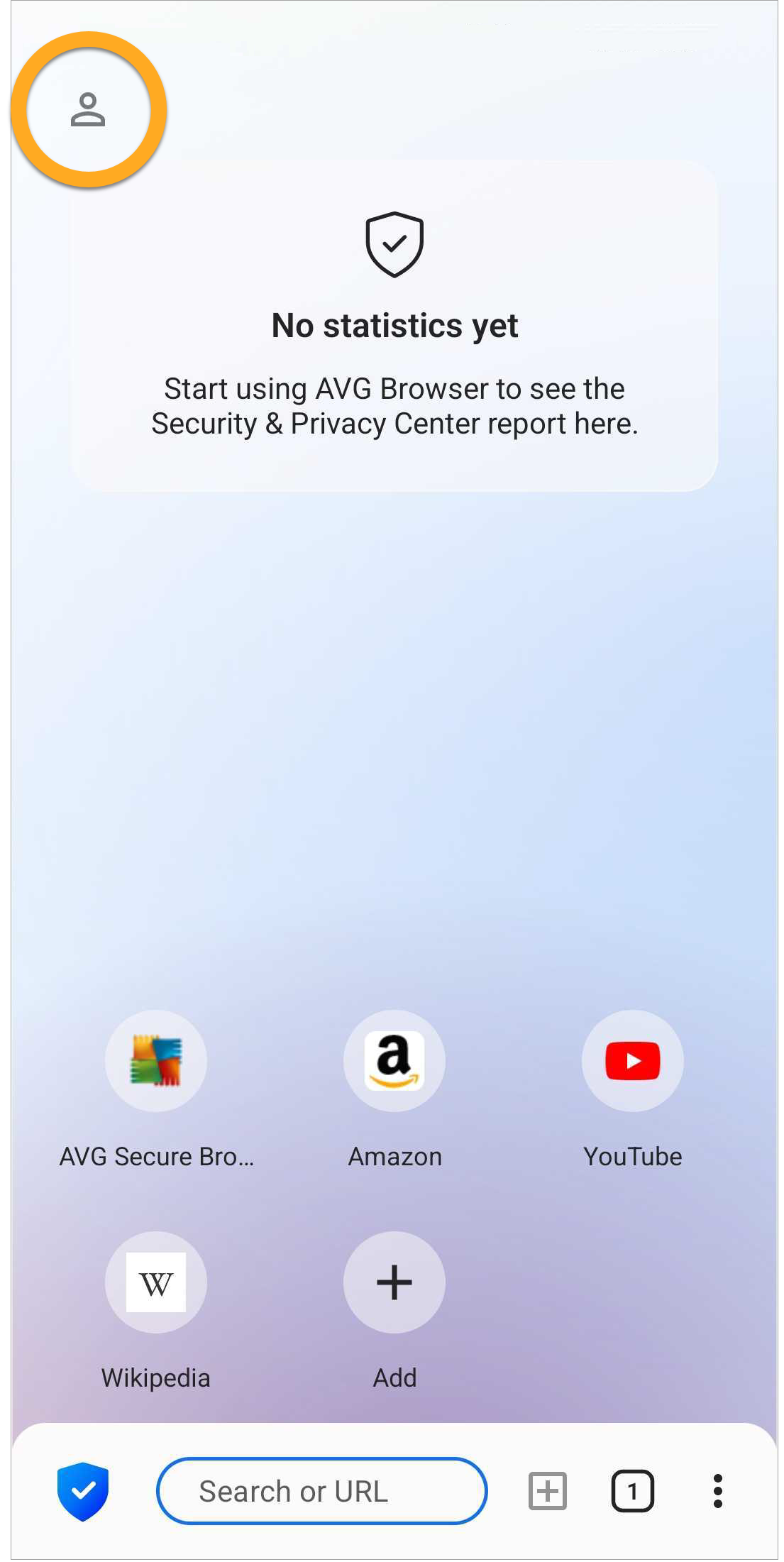Open the account profile icon
The height and width of the screenshot is (1562, 784).
tap(88, 110)
